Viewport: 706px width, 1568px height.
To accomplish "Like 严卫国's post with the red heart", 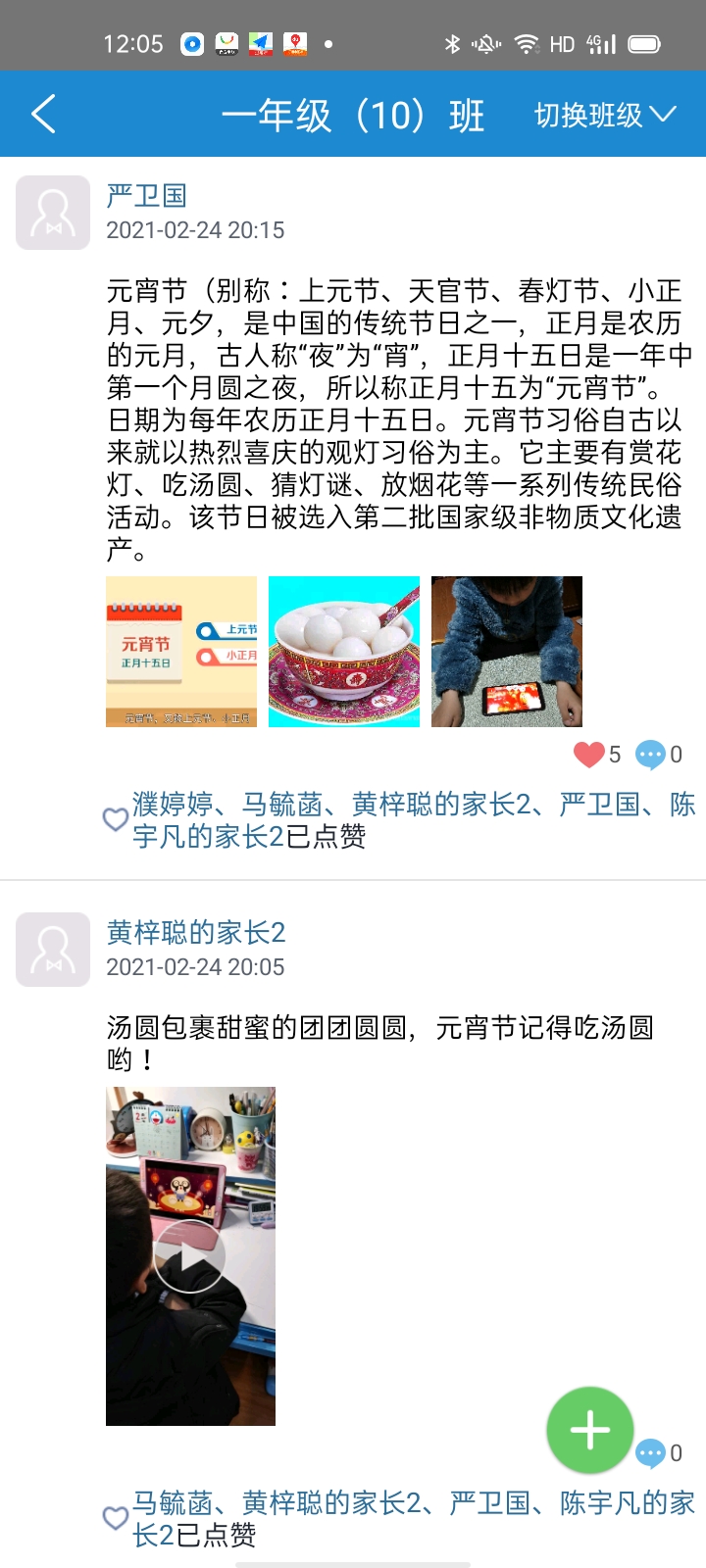I will pyautogui.click(x=589, y=755).
